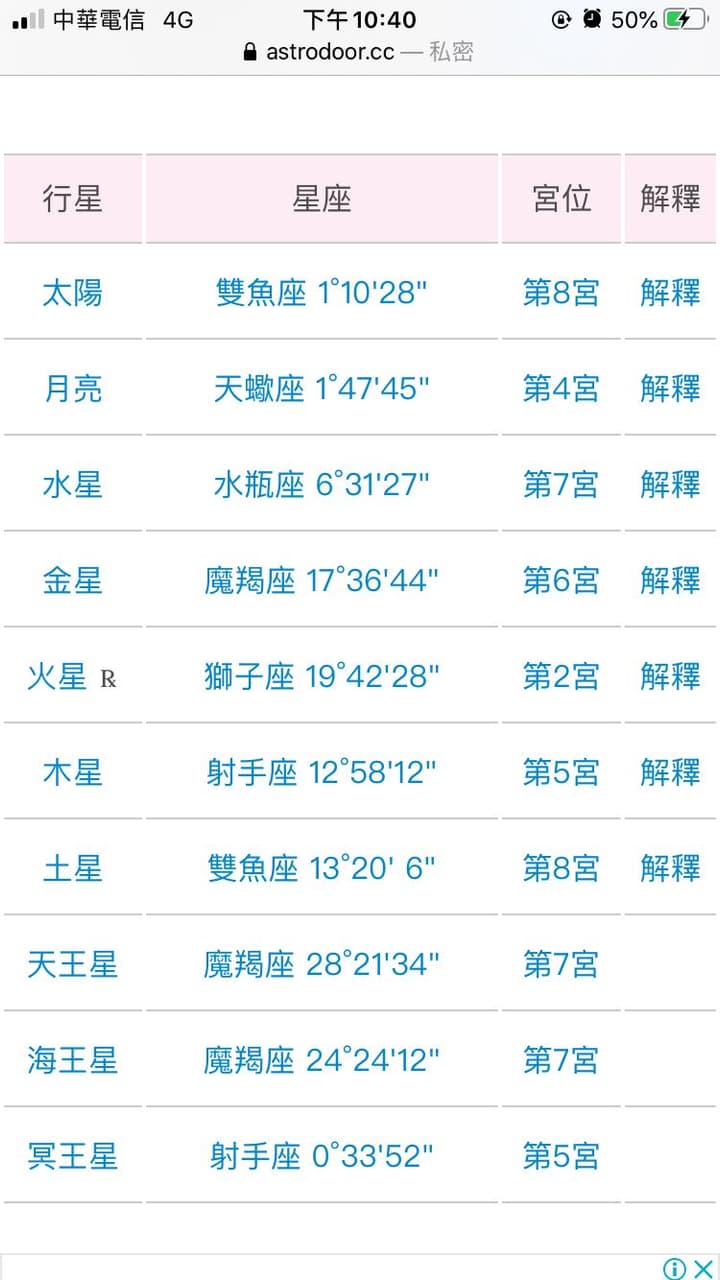Open the 解釋 link for 月亮
Screen dimensions: 720x1280
[670, 389]
